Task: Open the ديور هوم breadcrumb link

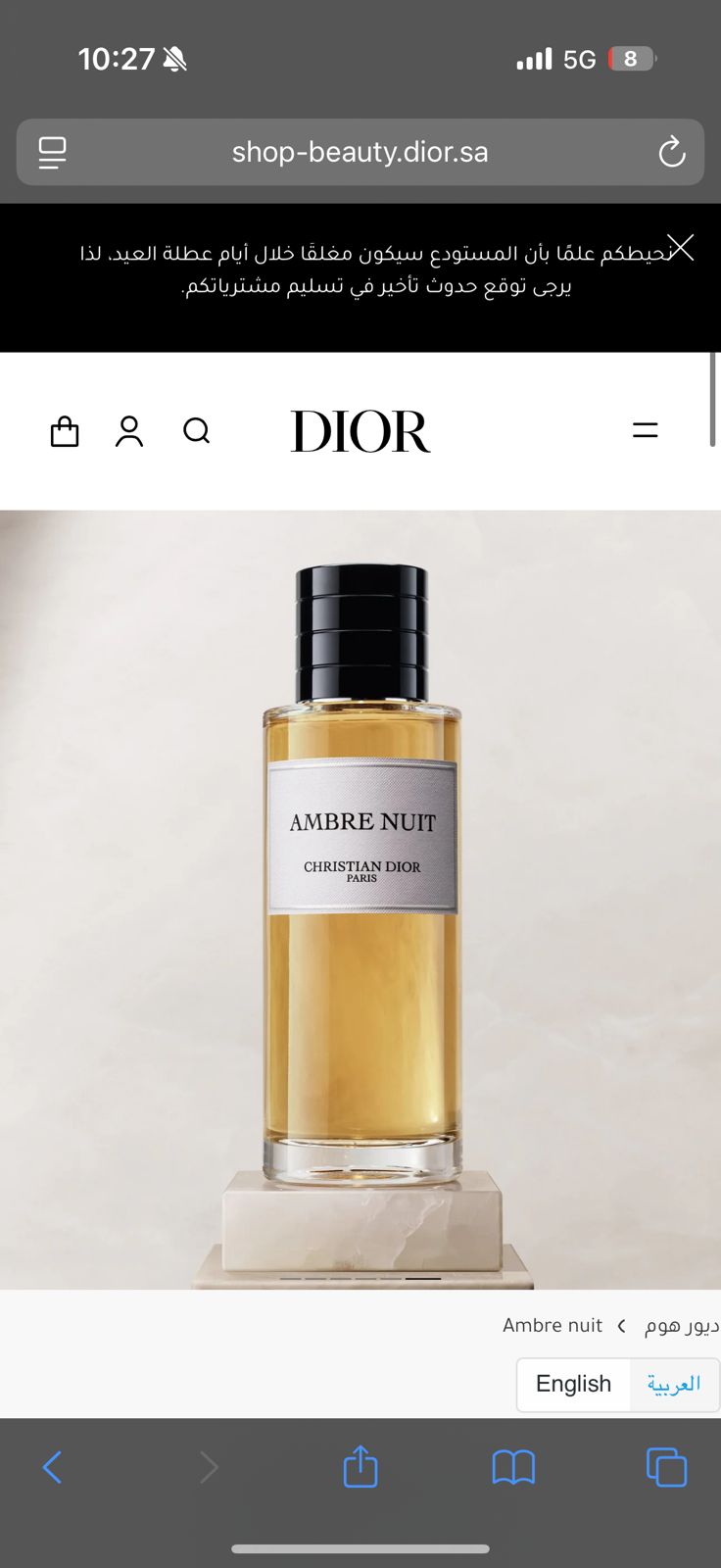Action: (682, 1325)
